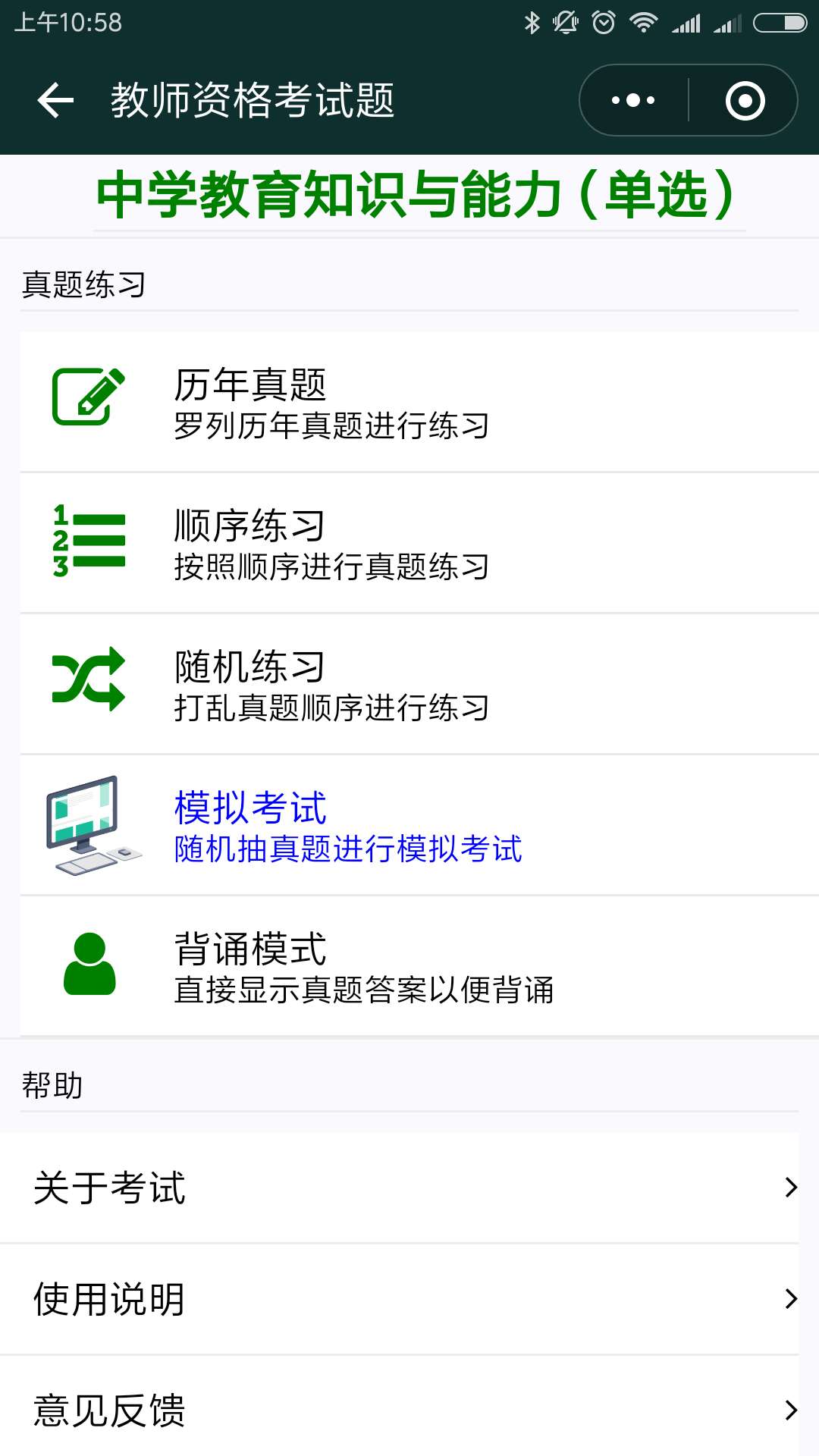Open 历年真题 past exam papers

(x=419, y=402)
